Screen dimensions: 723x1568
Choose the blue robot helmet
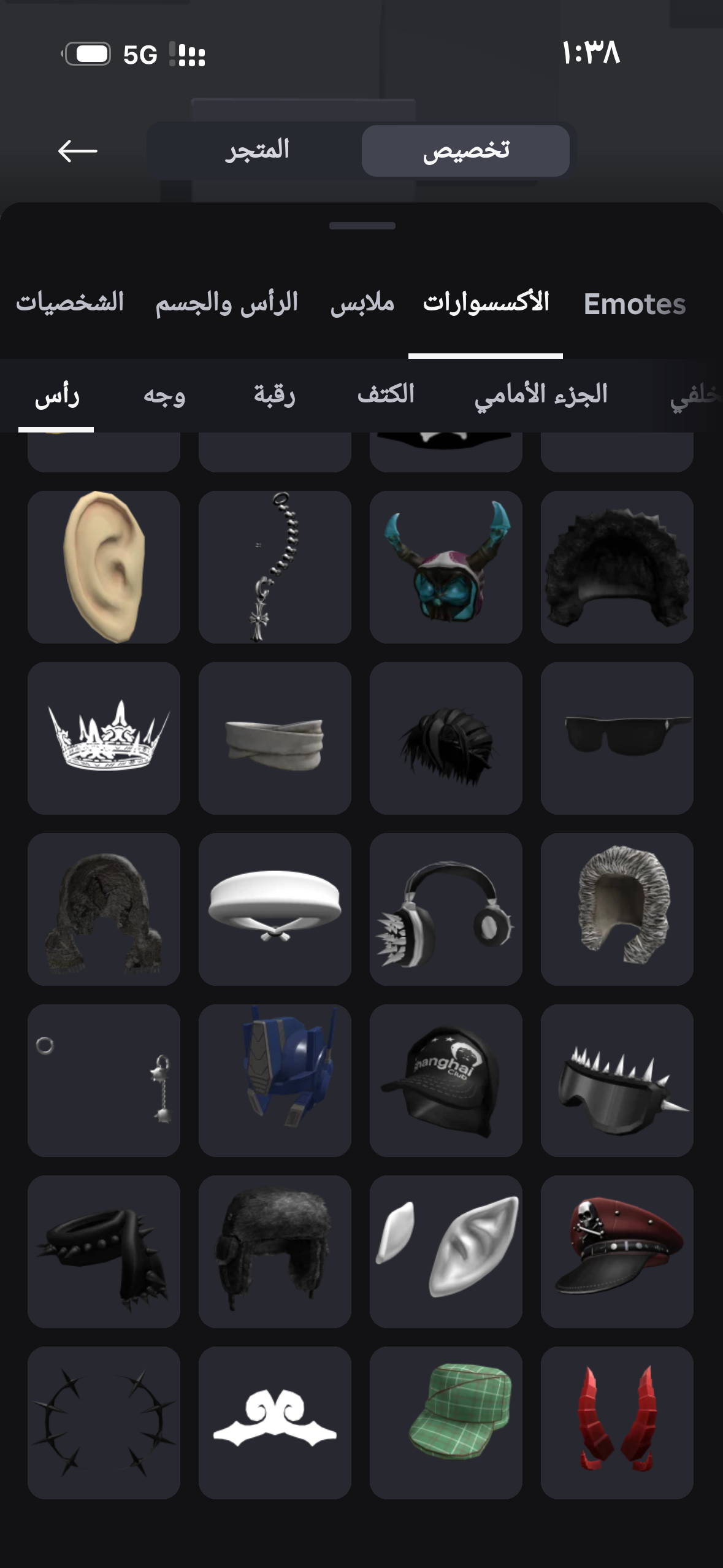tap(275, 1080)
